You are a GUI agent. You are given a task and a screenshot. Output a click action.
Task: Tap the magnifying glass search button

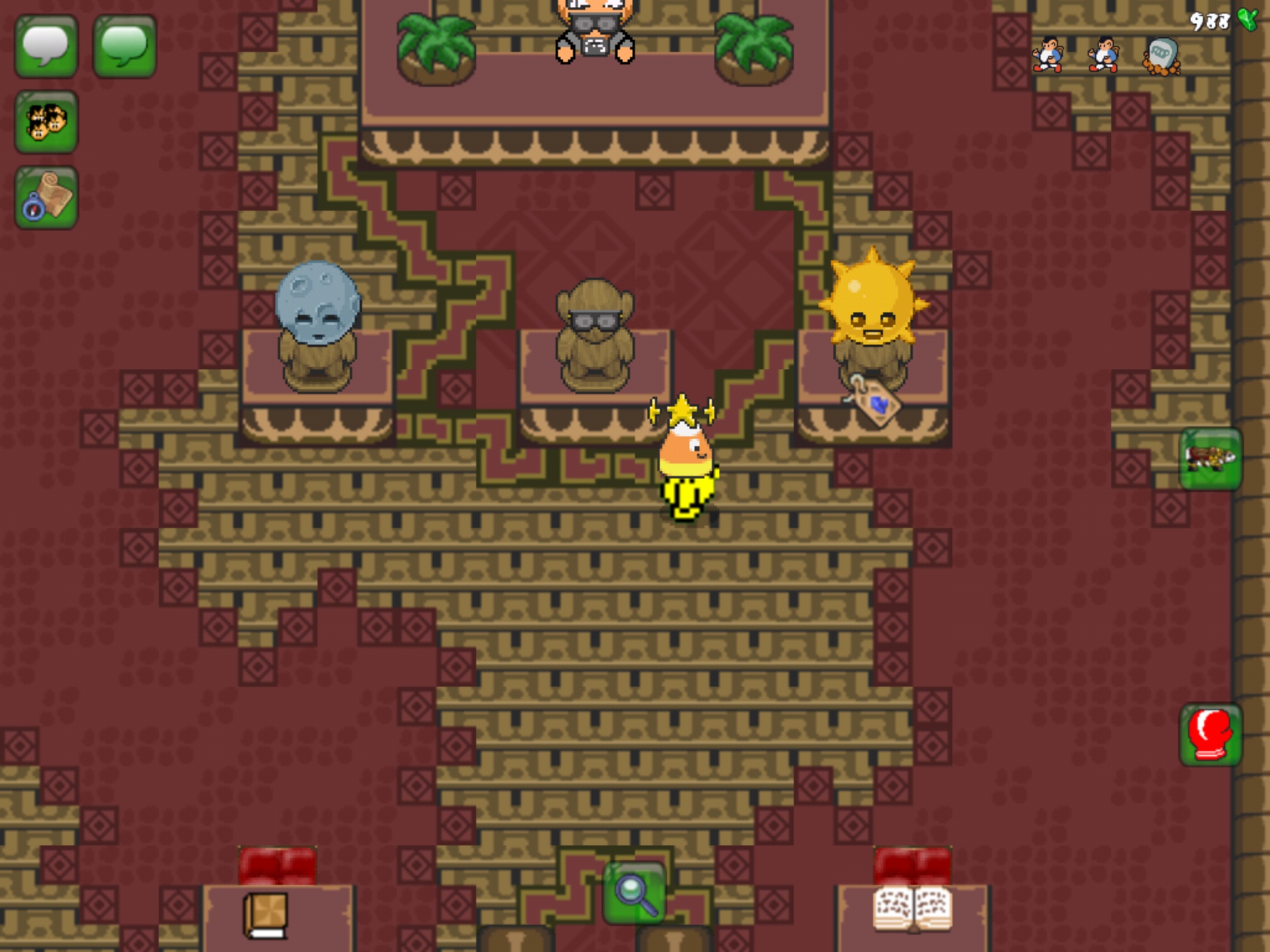tap(634, 893)
